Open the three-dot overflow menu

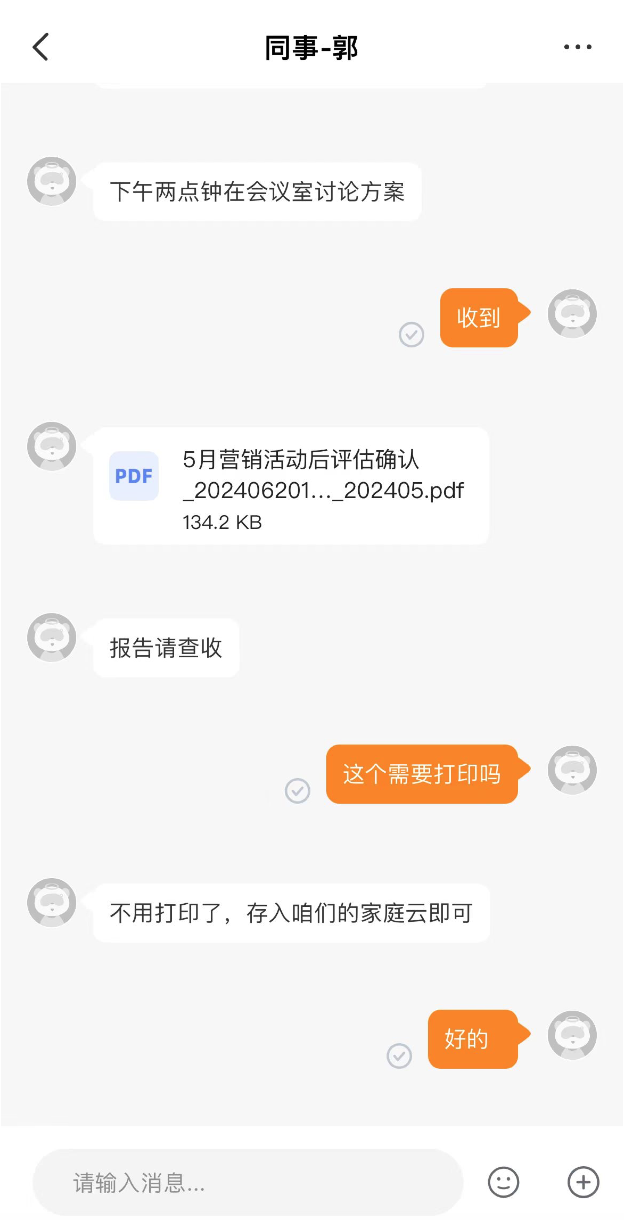[x=578, y=47]
